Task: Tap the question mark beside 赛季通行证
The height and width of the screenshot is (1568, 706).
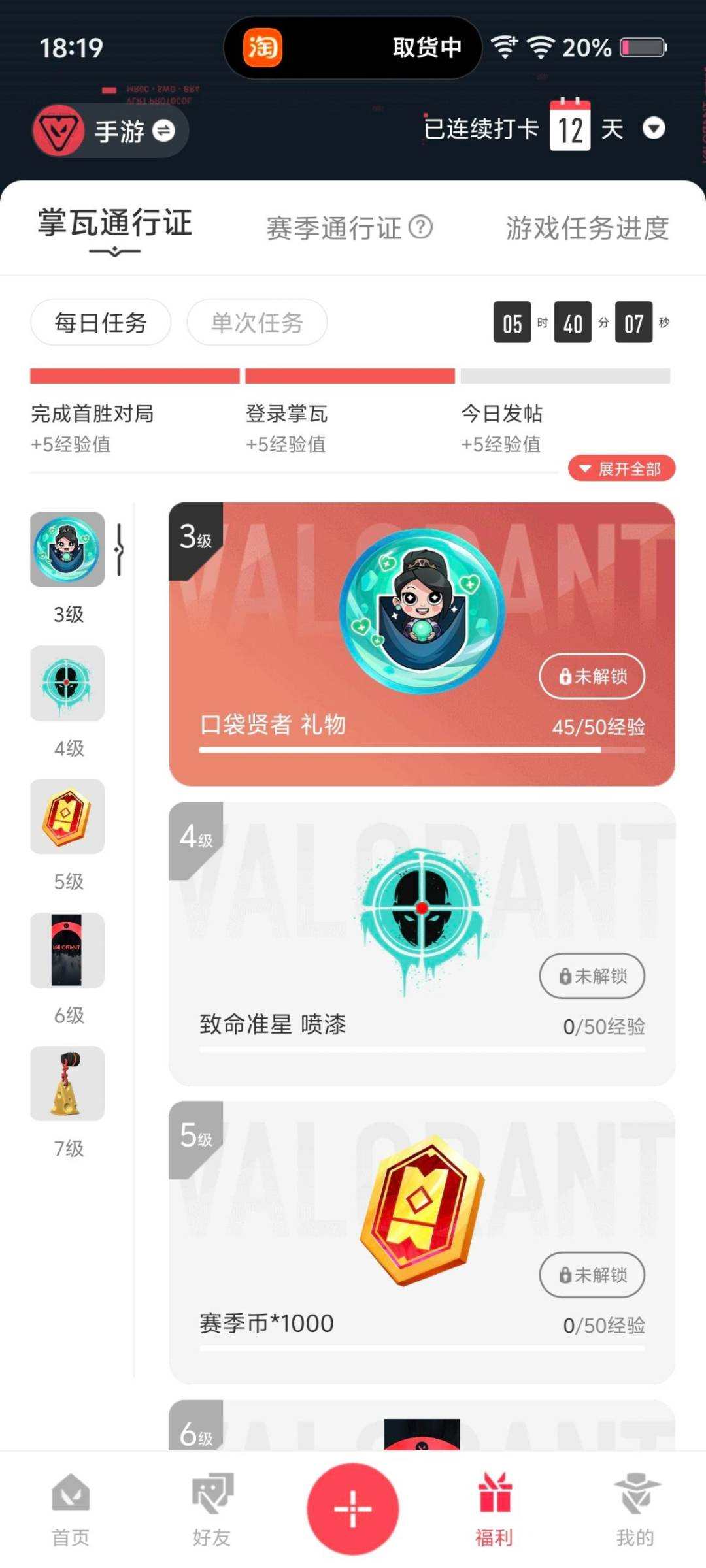Action: [x=422, y=229]
